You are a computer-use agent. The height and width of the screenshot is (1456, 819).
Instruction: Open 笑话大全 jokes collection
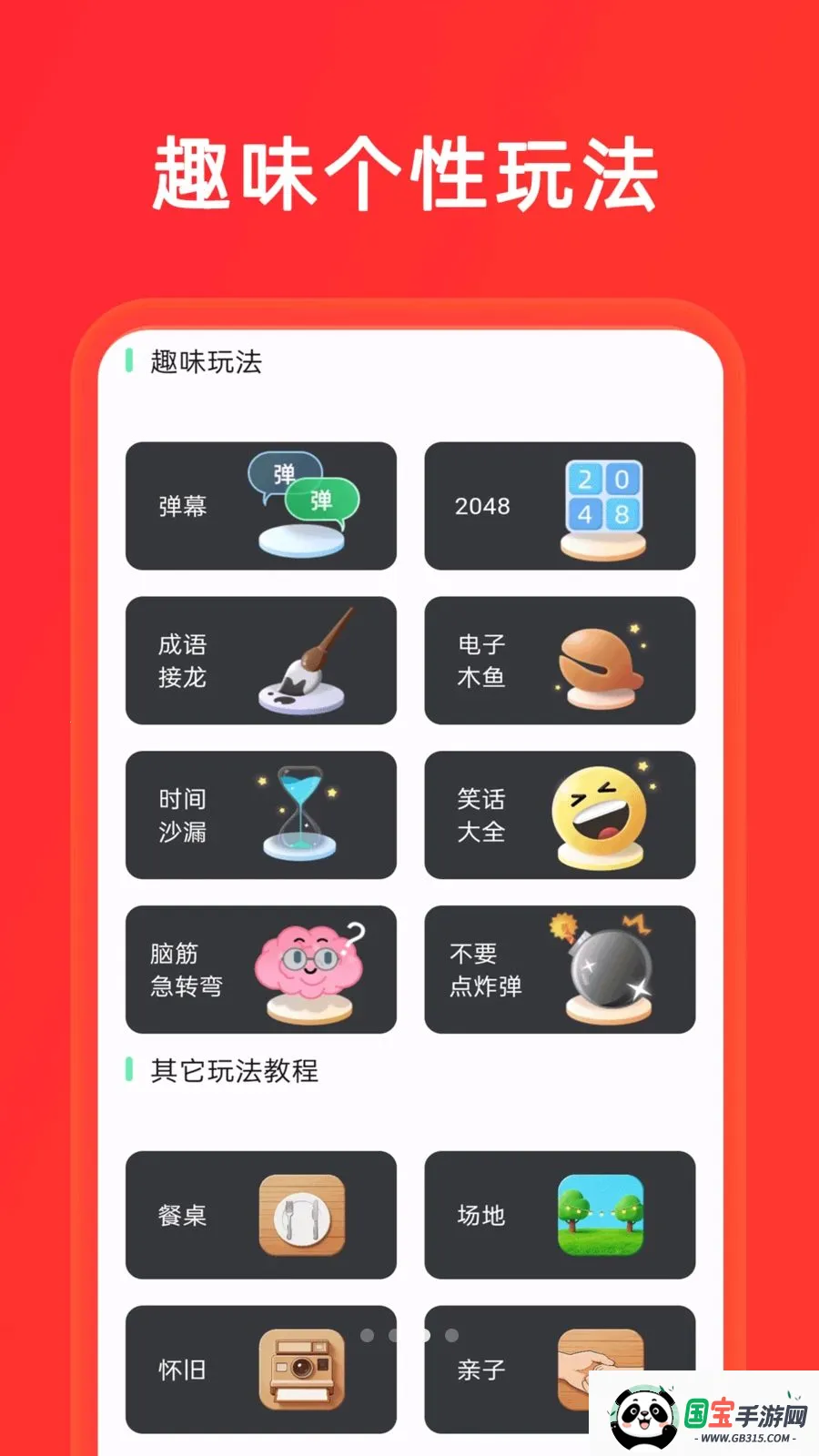(x=560, y=815)
